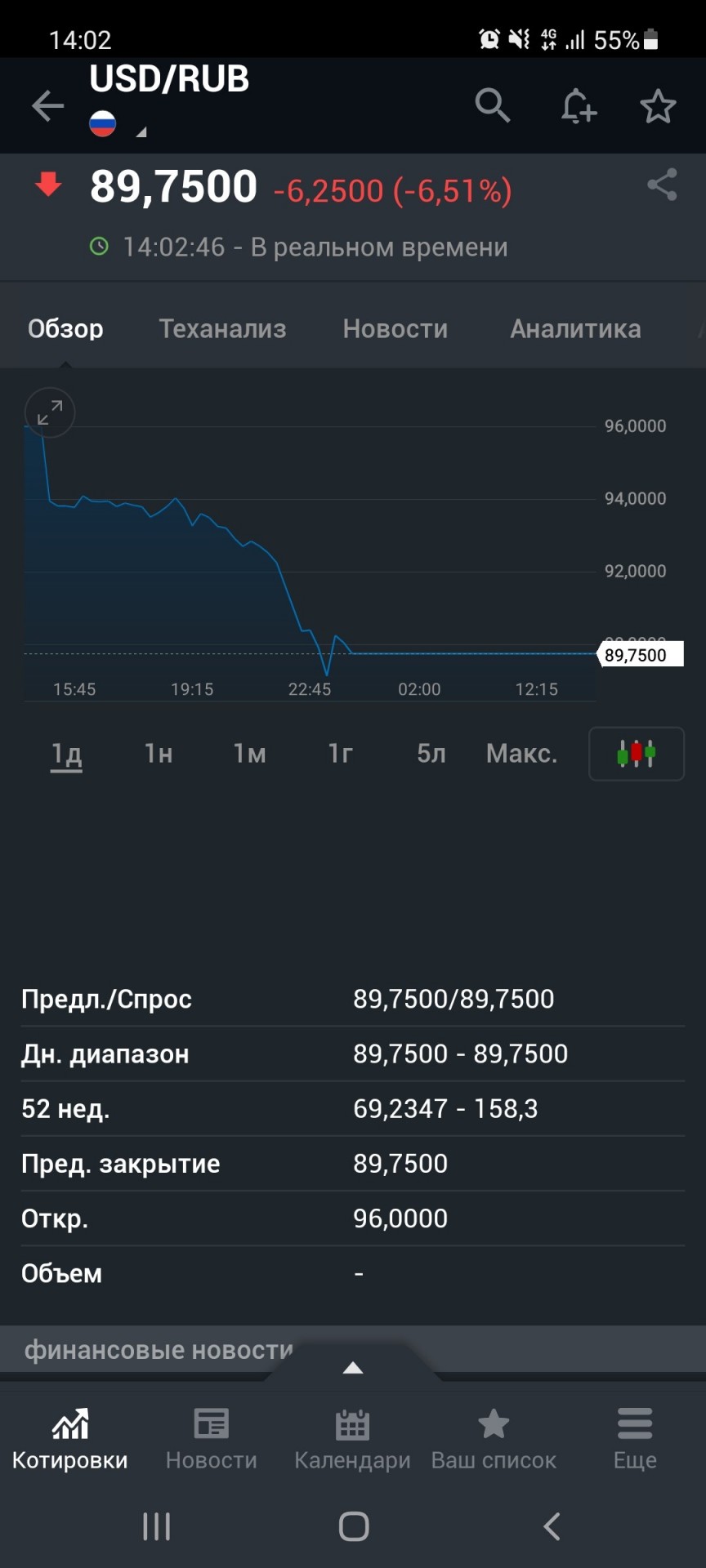Open Ваш список in the bottom navigation

point(494,1439)
